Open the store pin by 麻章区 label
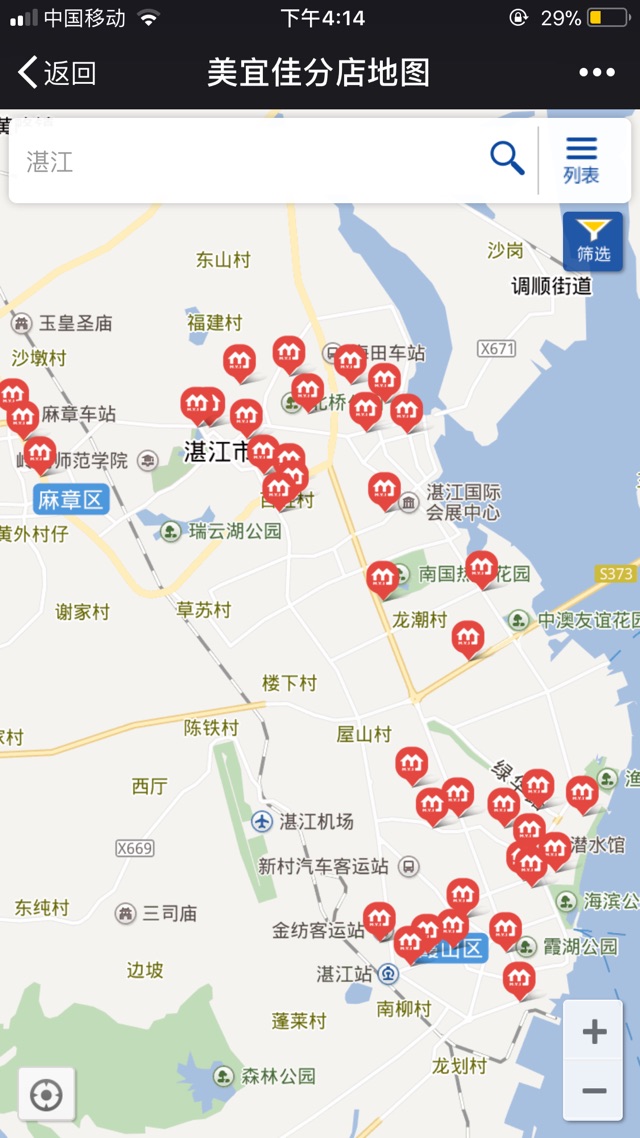The image size is (640, 1138). (40, 453)
